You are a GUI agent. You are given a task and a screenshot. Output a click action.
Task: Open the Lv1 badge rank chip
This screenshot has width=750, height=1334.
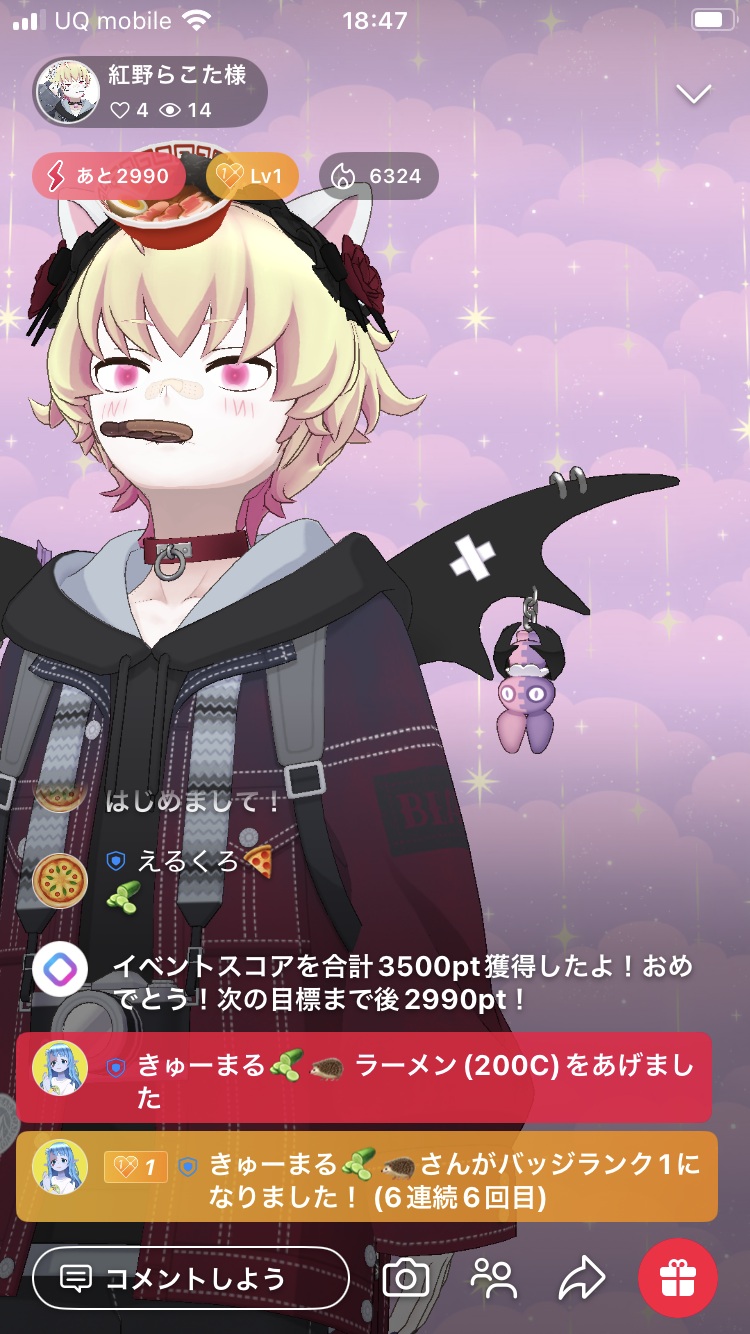pyautogui.click(x=253, y=177)
